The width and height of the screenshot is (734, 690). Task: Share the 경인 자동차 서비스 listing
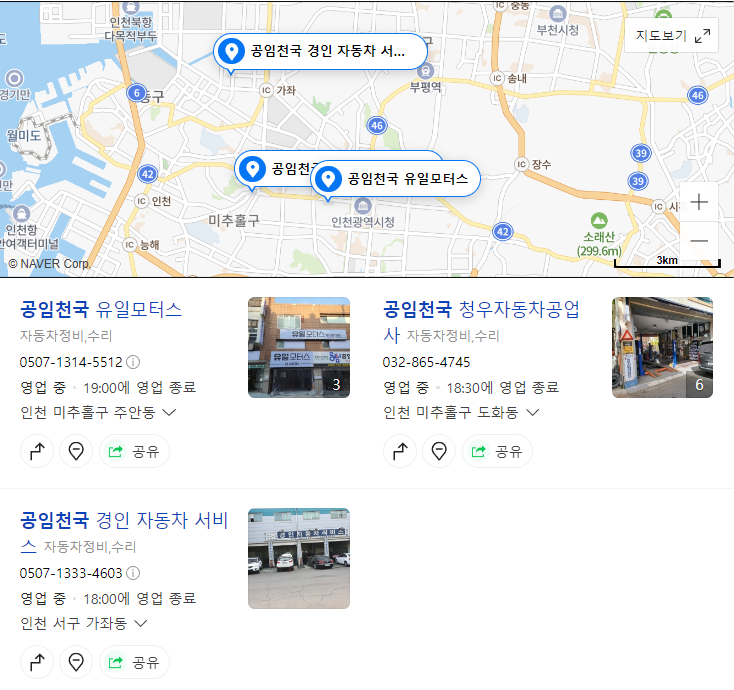click(x=134, y=662)
